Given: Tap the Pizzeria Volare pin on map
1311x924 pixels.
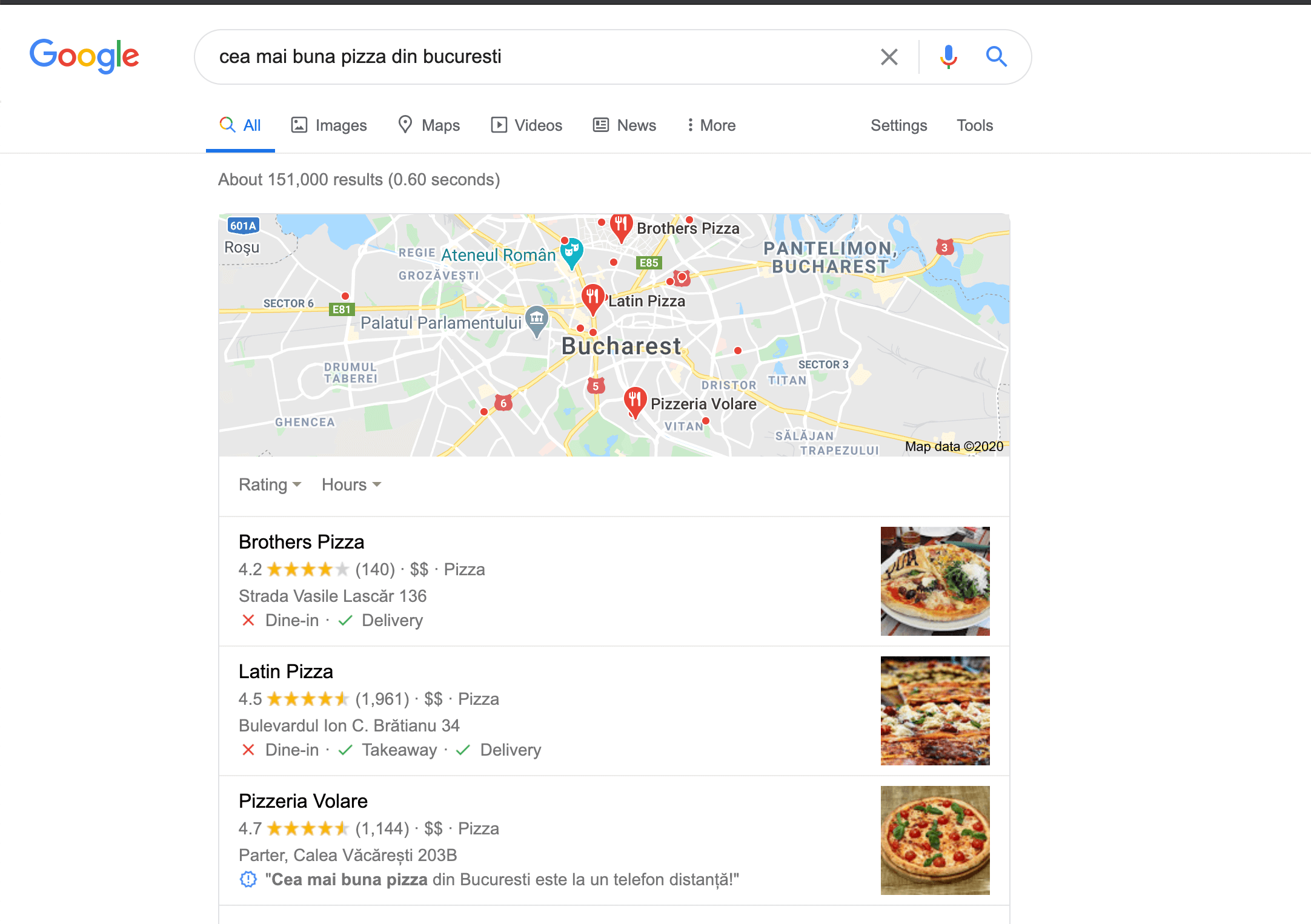Looking at the screenshot, I should point(634,401).
